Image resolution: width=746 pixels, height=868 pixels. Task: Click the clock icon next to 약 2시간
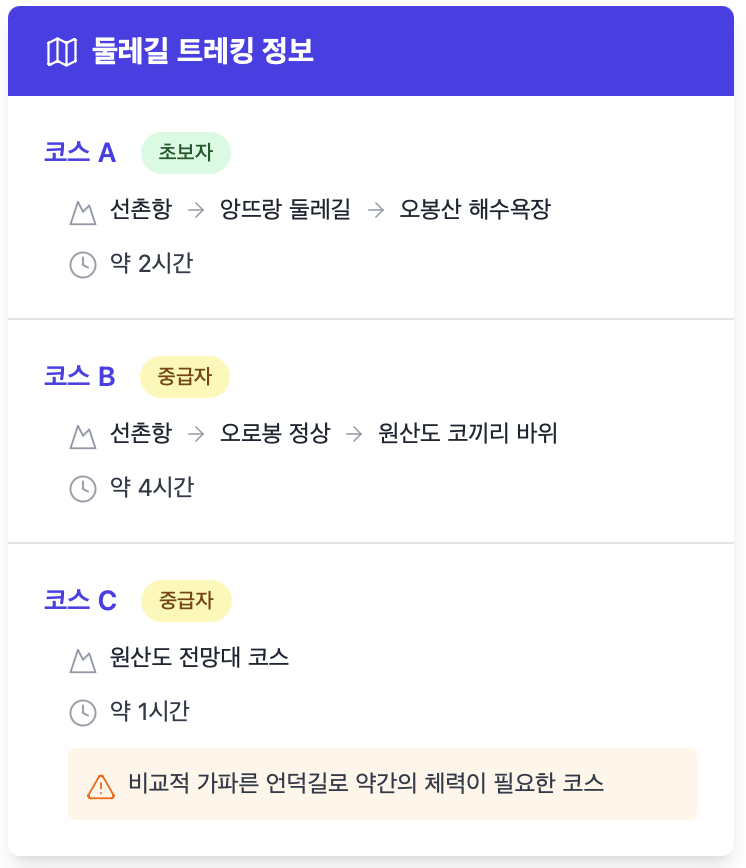(x=83, y=263)
